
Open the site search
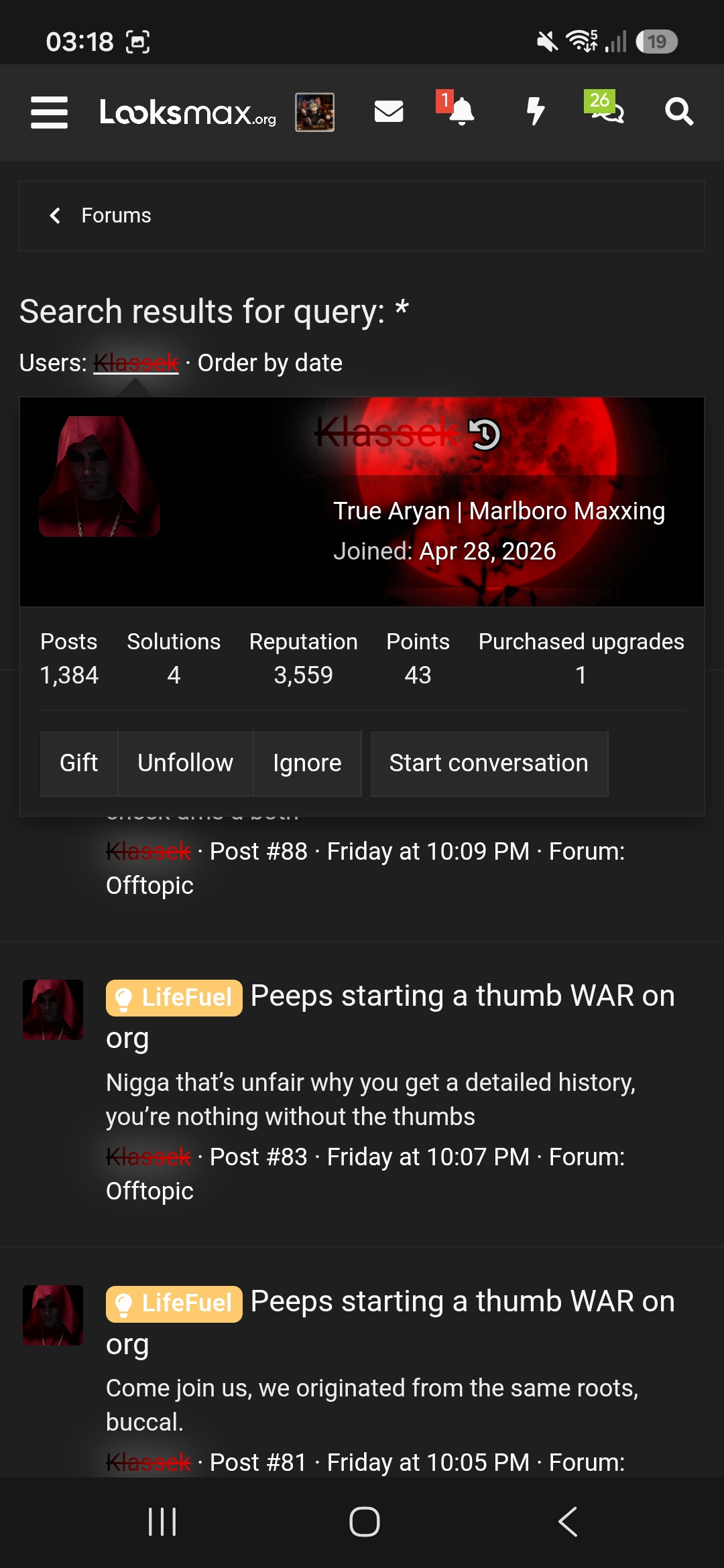tap(679, 112)
